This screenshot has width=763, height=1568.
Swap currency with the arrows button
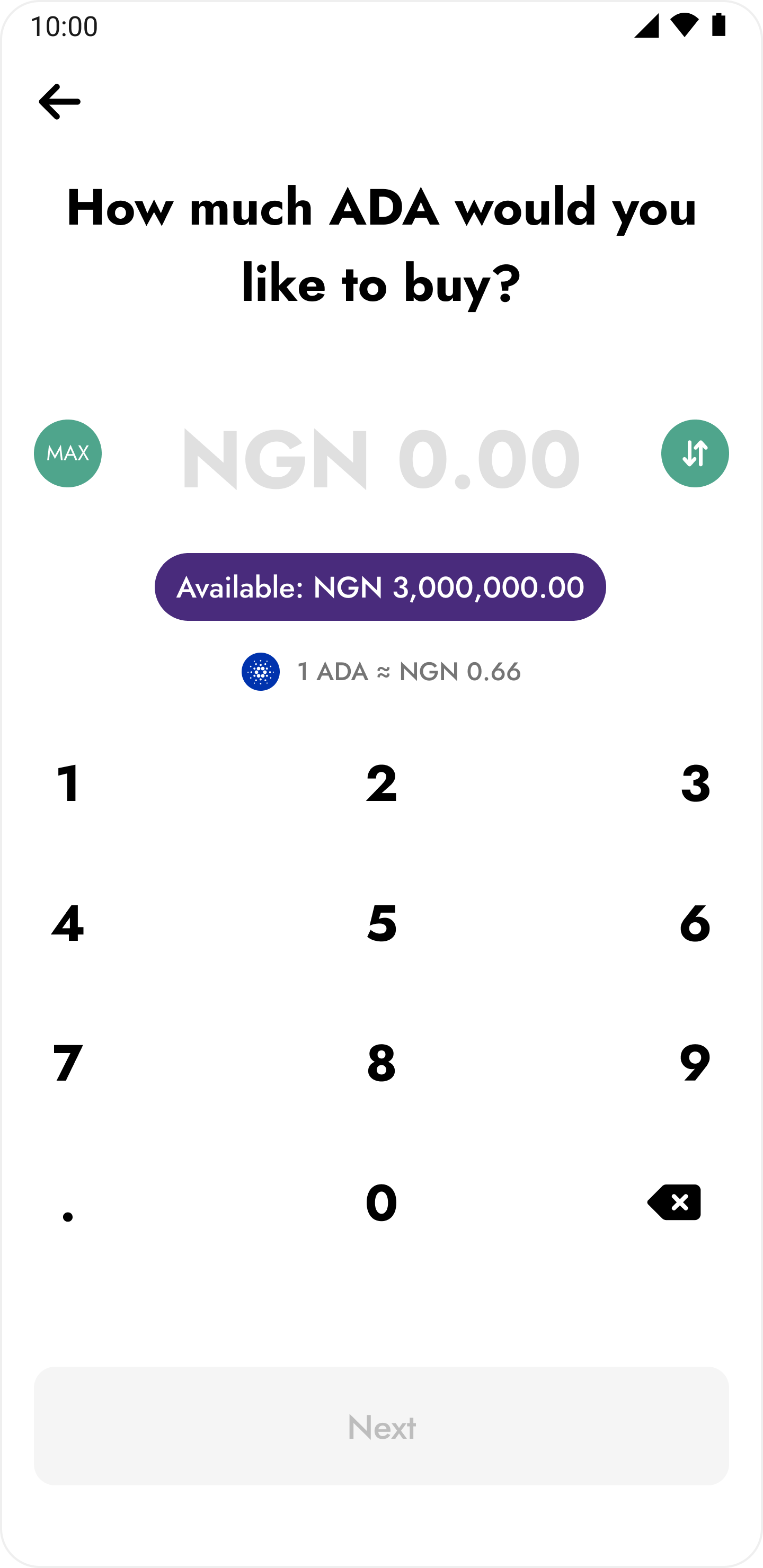point(695,453)
